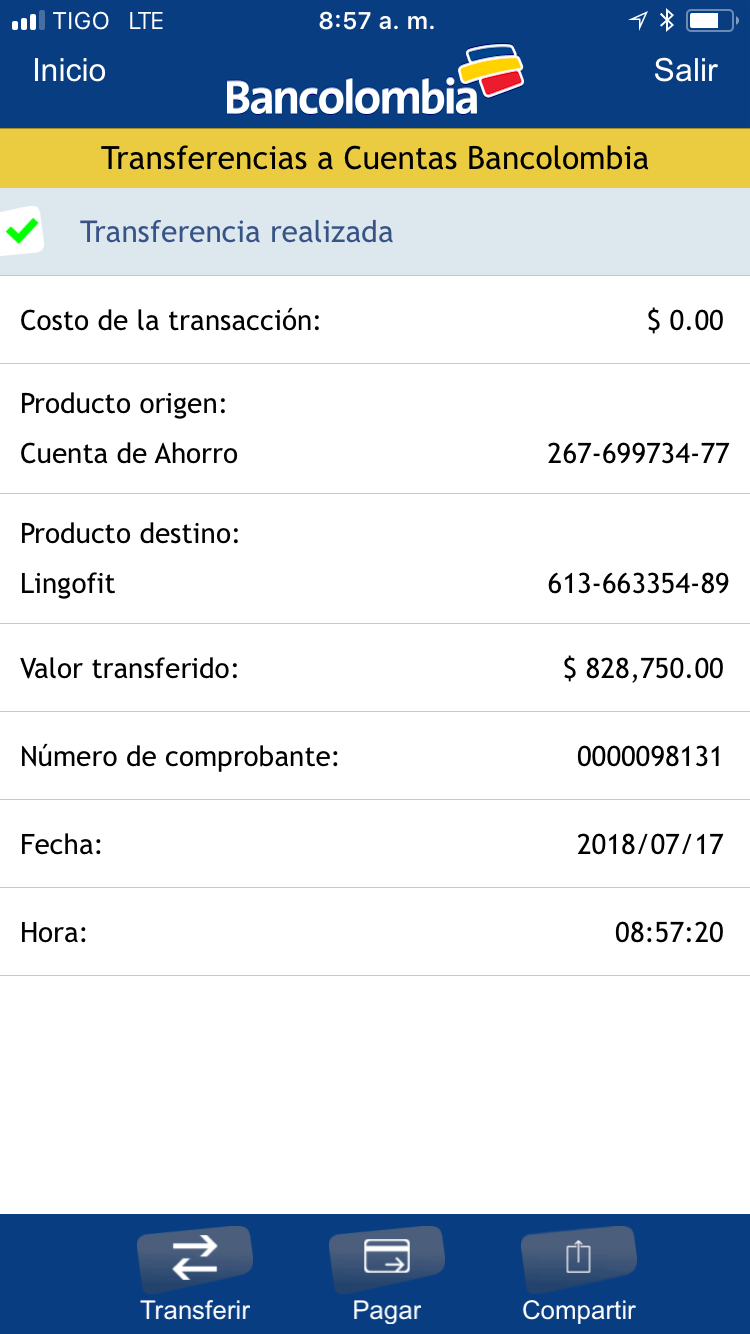Open the Transferir option
Image resolution: width=750 pixels, height=1334 pixels.
point(195,1272)
